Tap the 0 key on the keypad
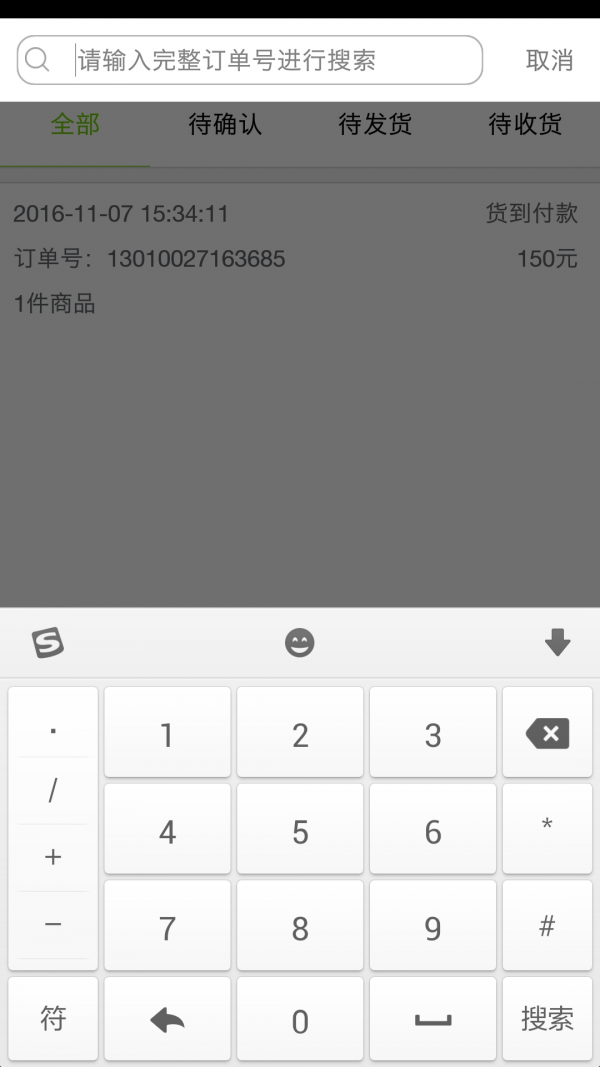The width and height of the screenshot is (600, 1067). point(300,1021)
